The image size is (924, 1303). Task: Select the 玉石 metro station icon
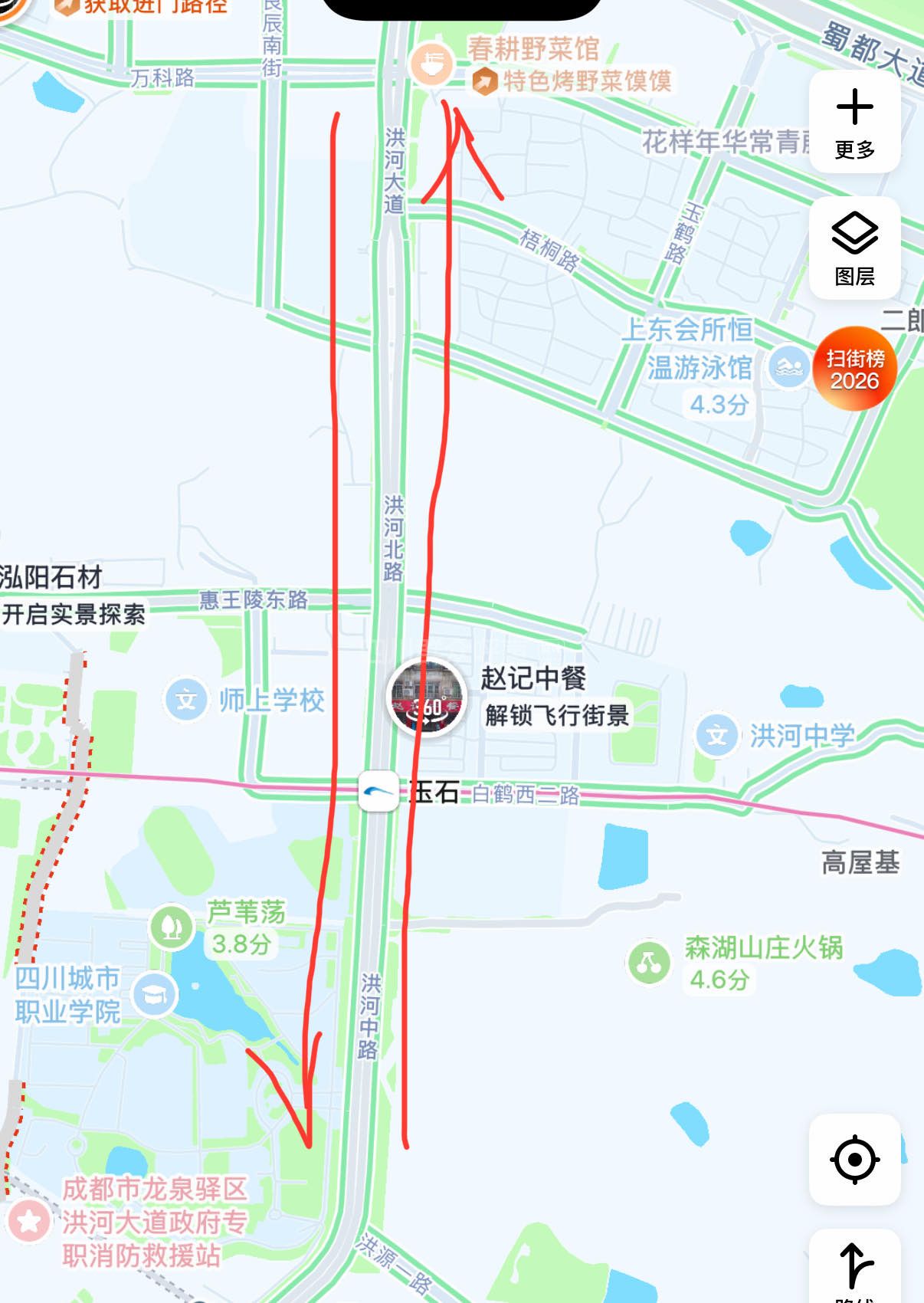click(x=378, y=792)
